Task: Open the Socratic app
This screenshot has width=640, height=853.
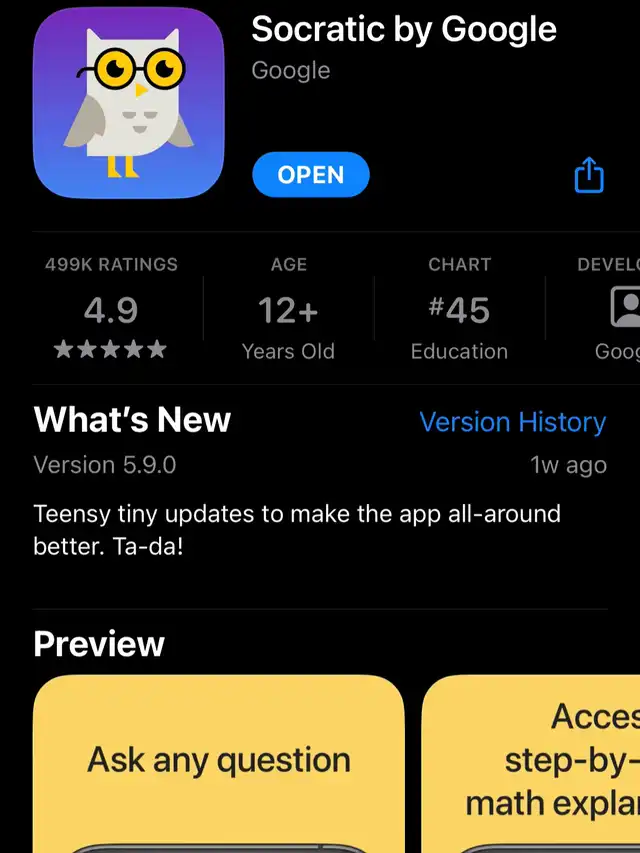Action: pyautogui.click(x=310, y=175)
